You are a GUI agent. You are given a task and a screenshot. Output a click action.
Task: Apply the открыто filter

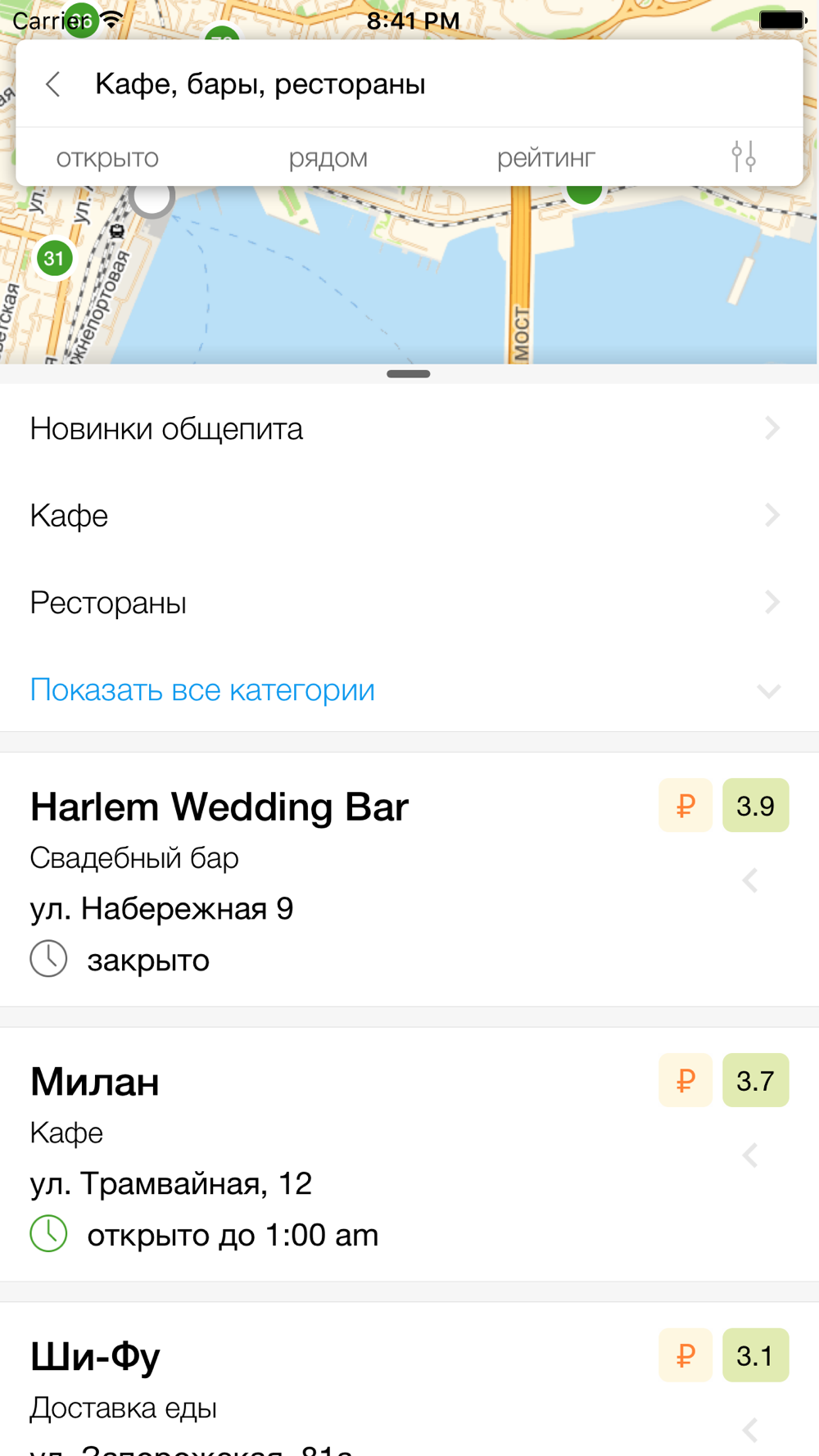pos(107,157)
